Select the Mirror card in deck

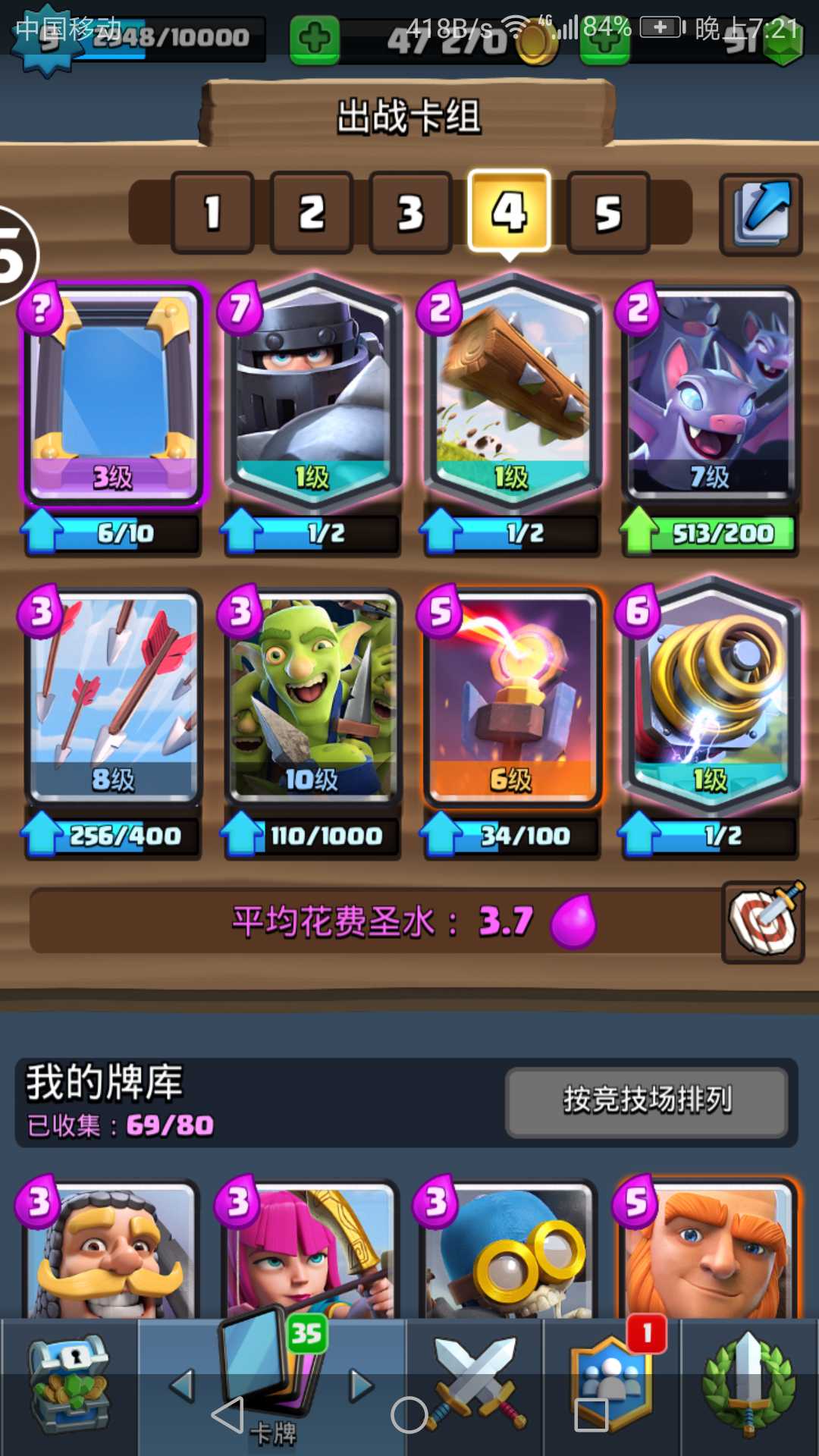pos(114,394)
